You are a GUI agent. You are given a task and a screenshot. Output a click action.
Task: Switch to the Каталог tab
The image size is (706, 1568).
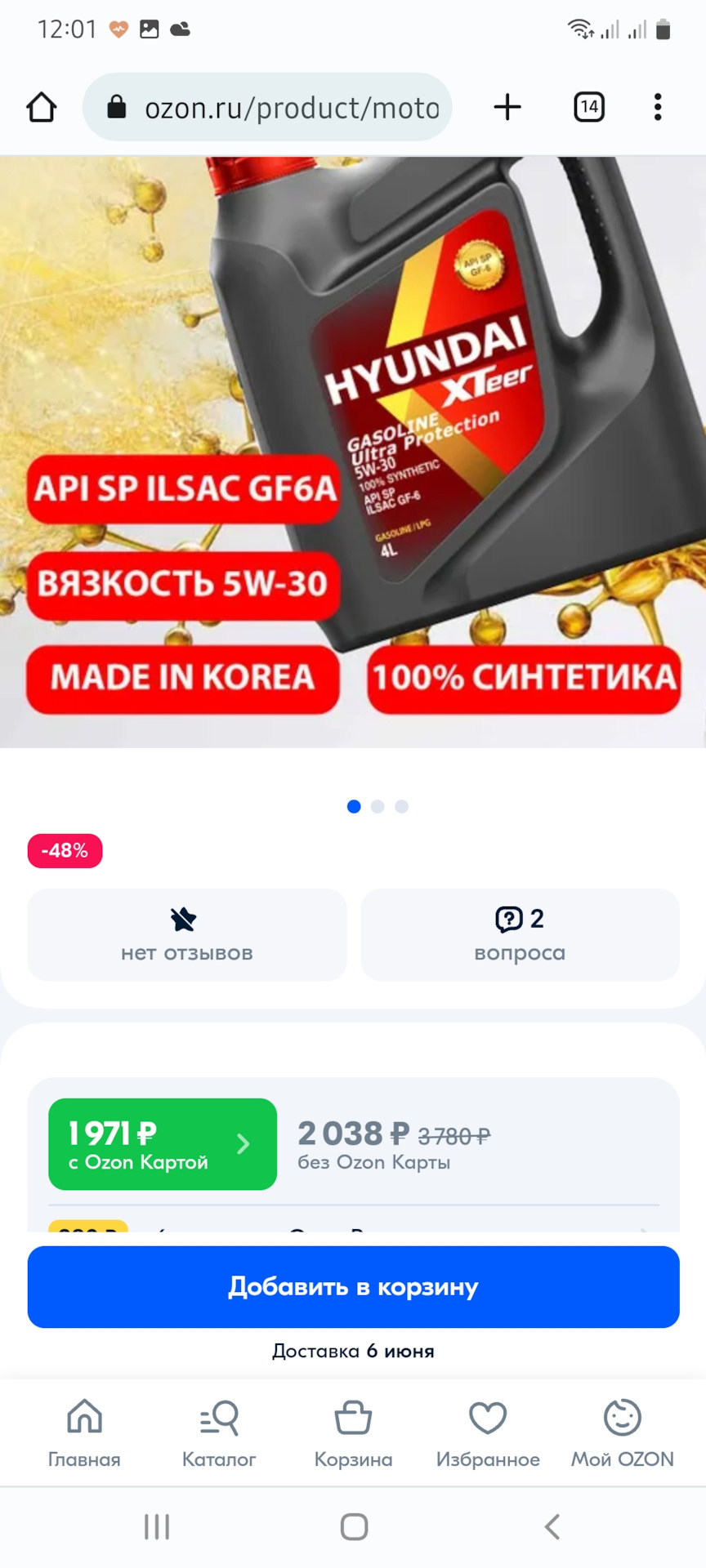[x=219, y=1432]
